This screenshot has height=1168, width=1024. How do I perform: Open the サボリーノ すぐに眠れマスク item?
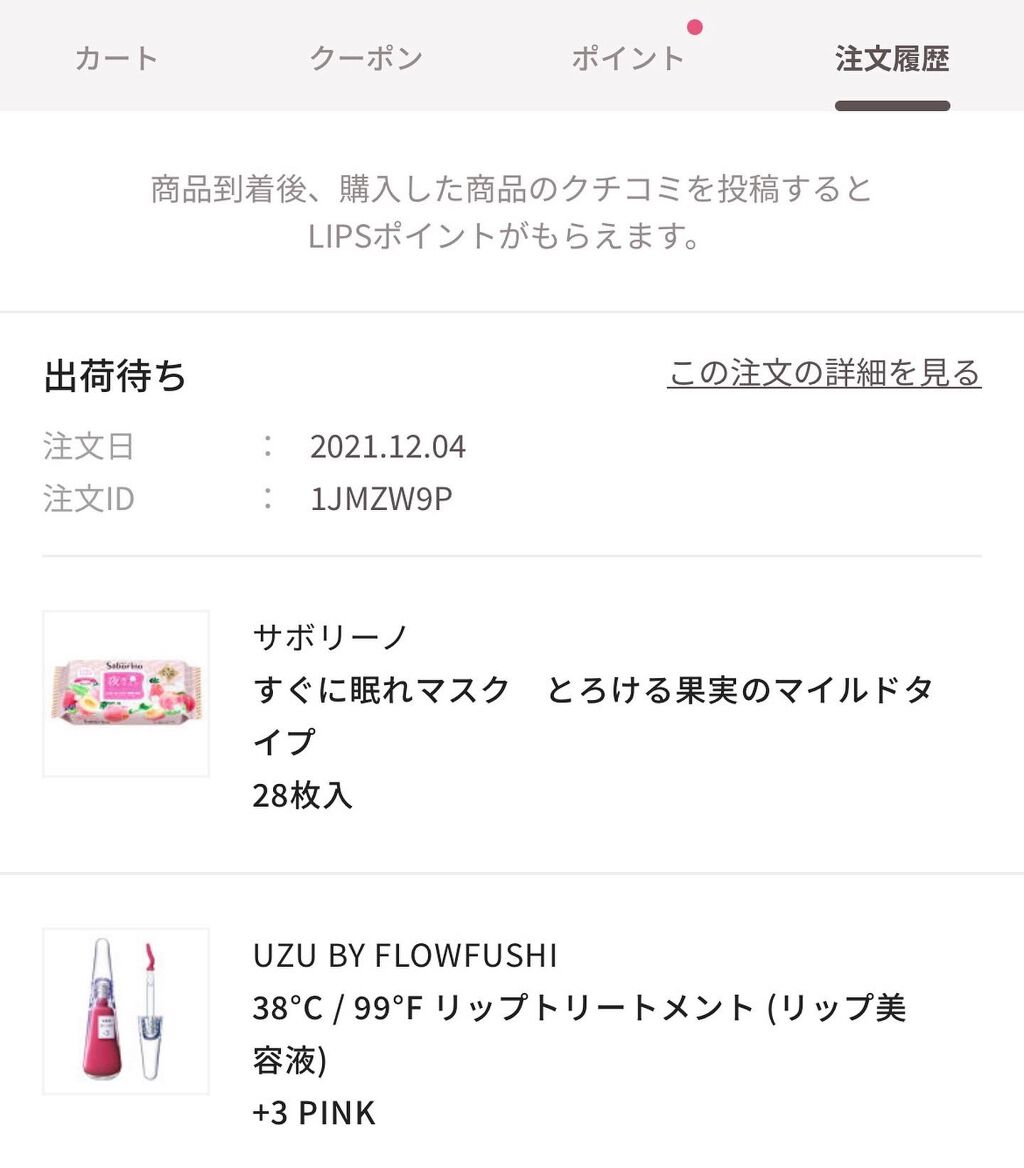click(592, 716)
